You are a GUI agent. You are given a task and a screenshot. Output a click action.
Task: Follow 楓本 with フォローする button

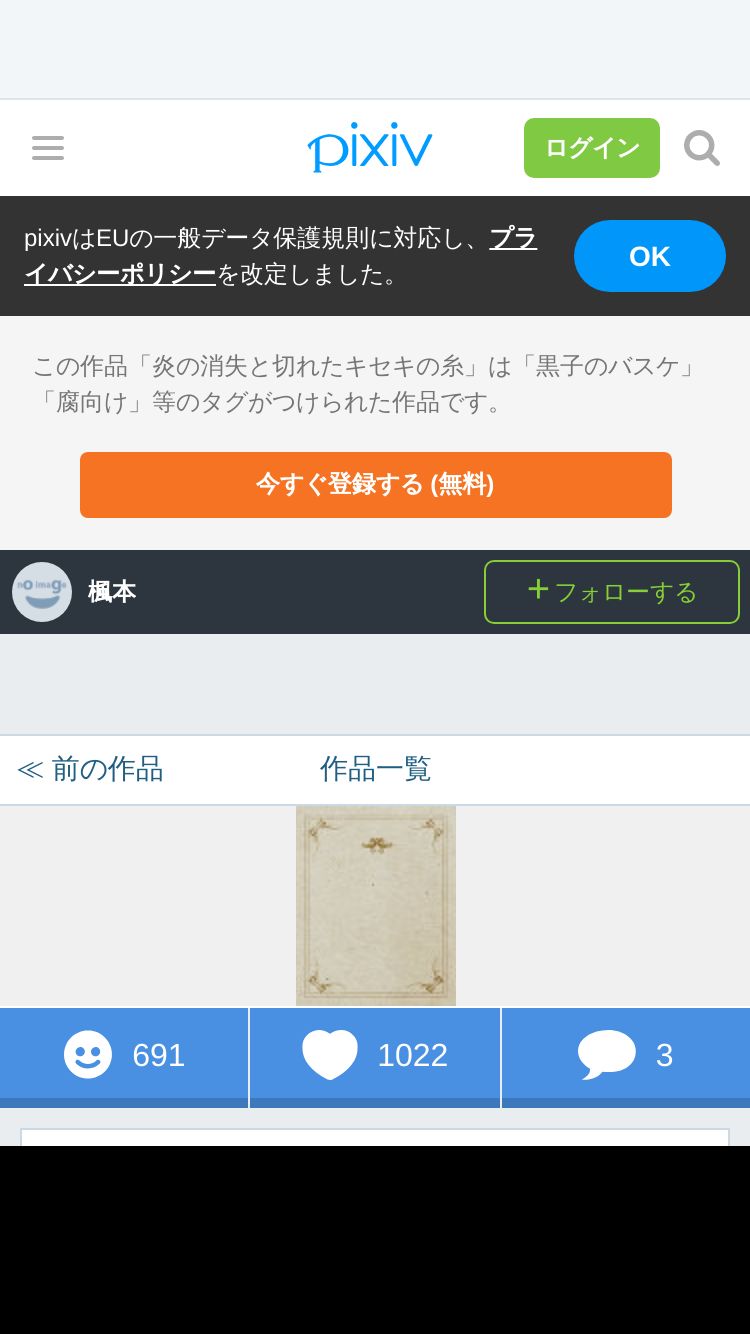(612, 592)
